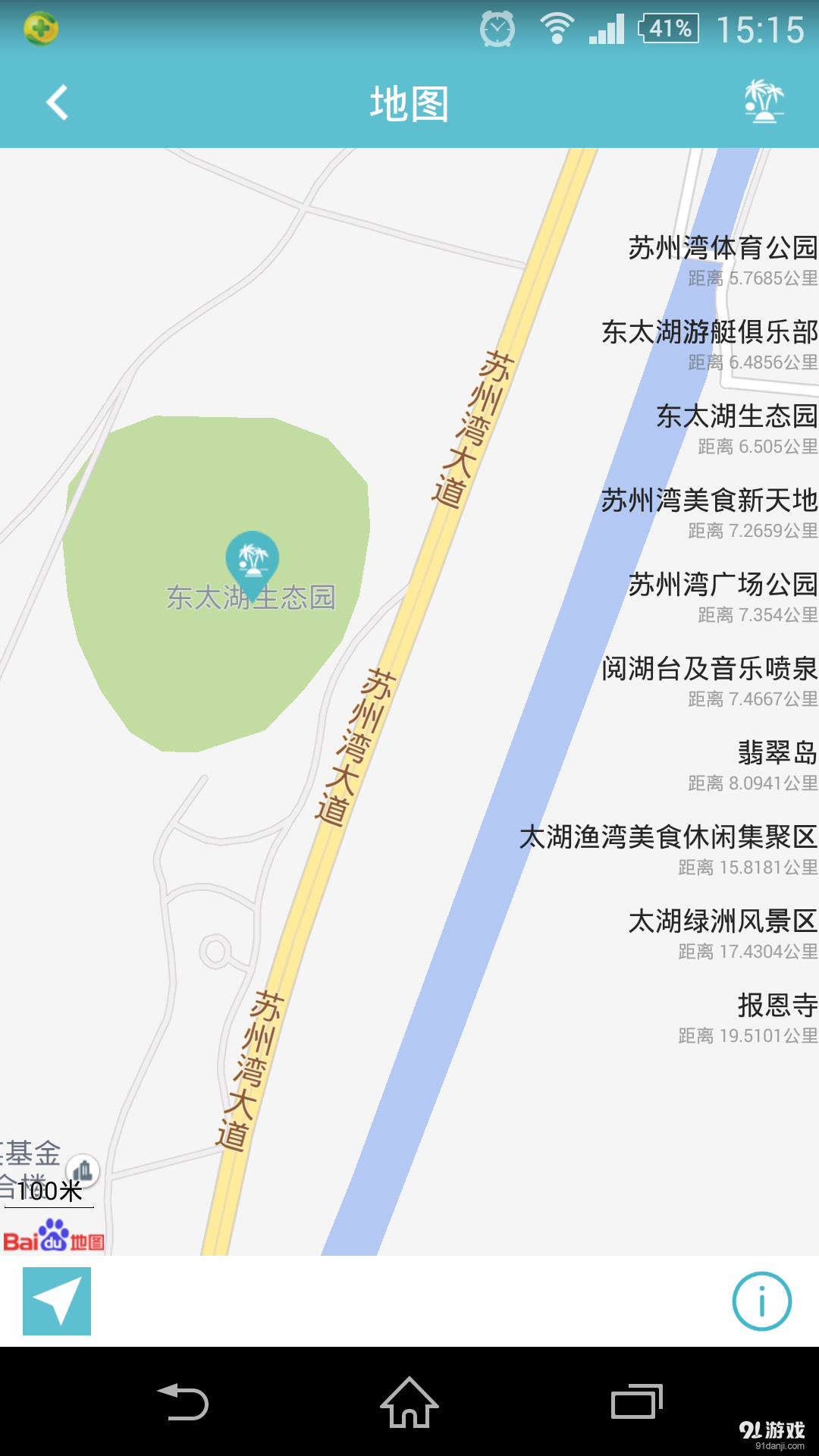Select 东太湖游艇俱乐部 in the sidebar
This screenshot has height=1456, width=819.
[706, 330]
